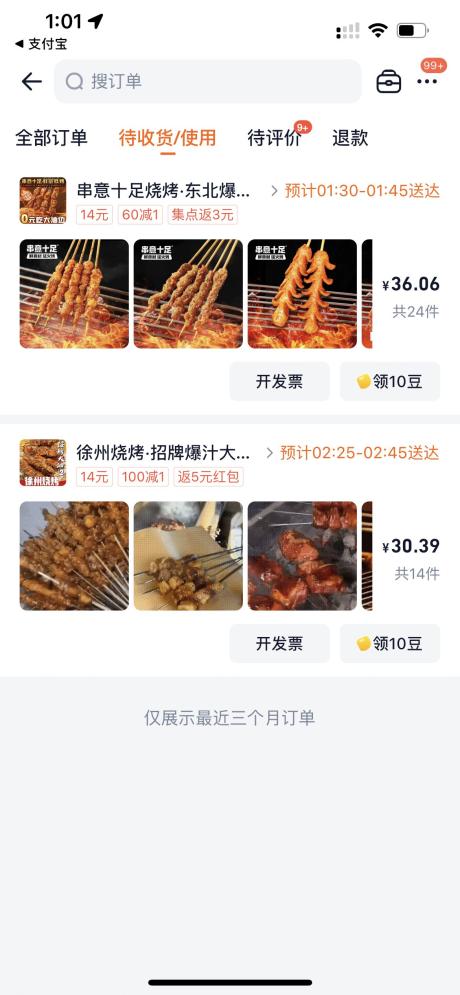The height and width of the screenshot is (995, 460).
Task: Return to 支付宝 via the status bar link
Action: pyautogui.click(x=41, y=44)
